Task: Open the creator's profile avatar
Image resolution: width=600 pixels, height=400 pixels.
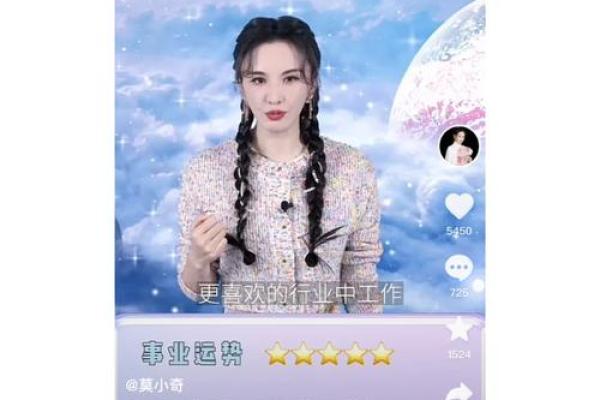Action: click(459, 146)
